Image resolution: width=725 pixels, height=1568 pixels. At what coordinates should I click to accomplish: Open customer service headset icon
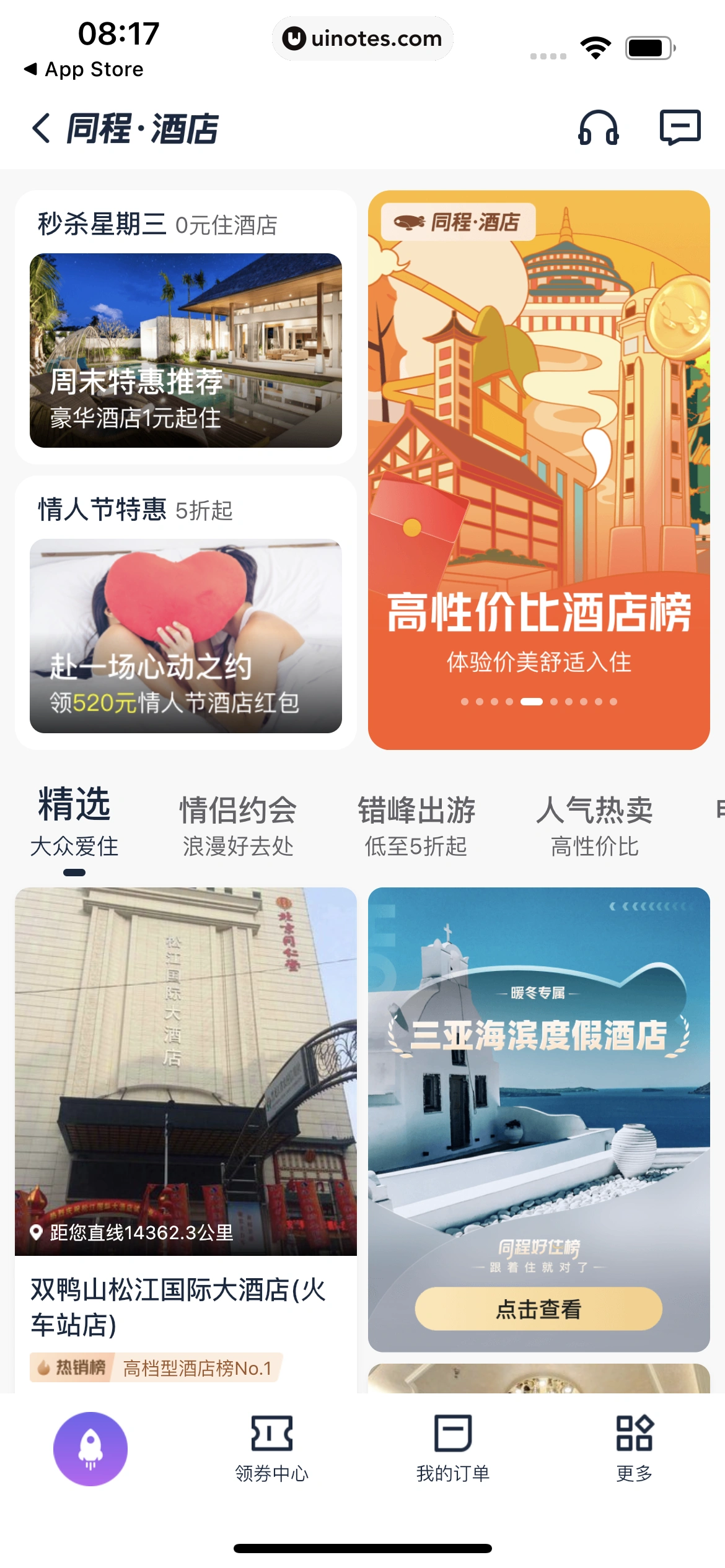[598, 128]
